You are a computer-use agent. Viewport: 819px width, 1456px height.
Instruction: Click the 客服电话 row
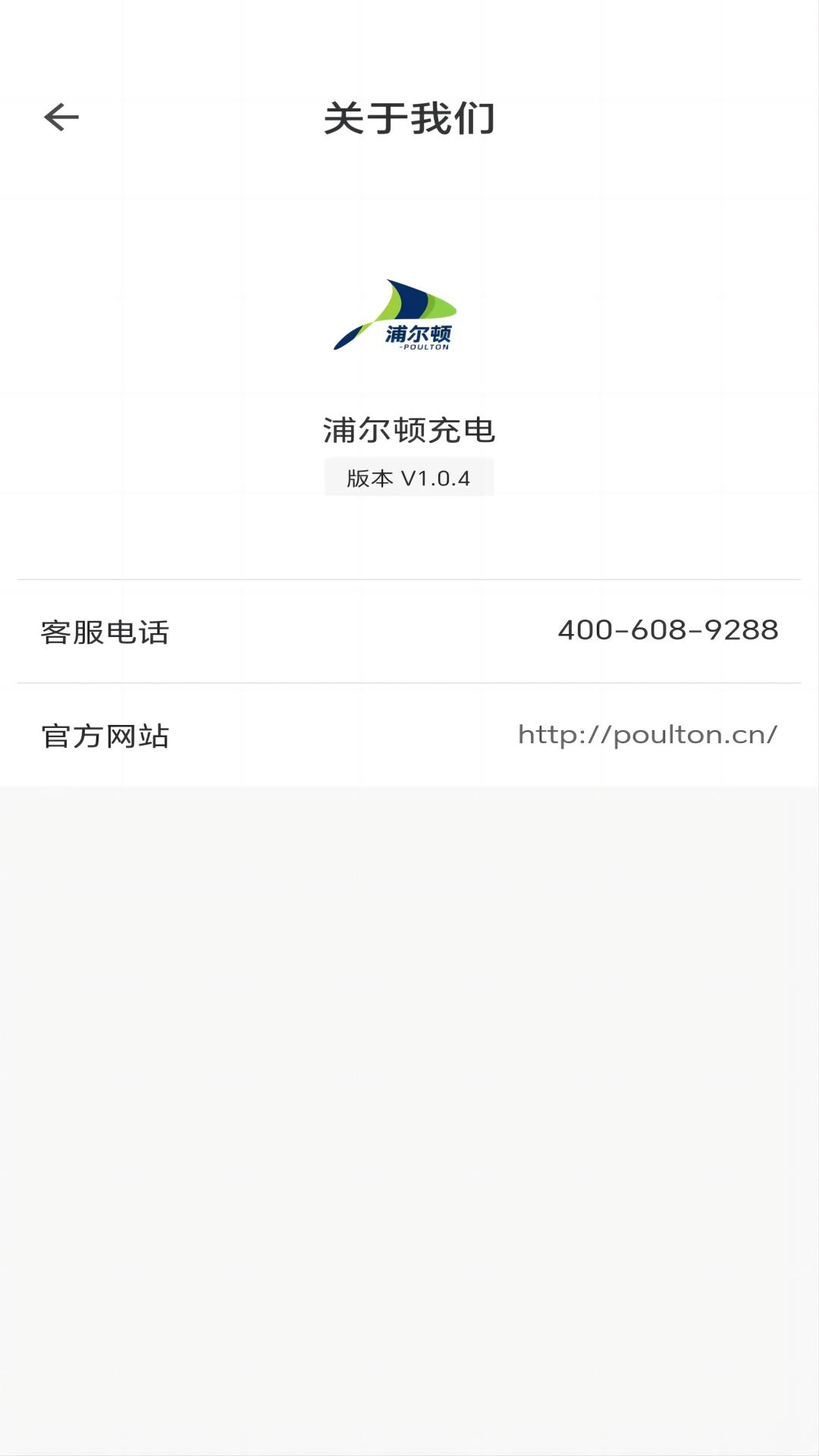tap(409, 632)
